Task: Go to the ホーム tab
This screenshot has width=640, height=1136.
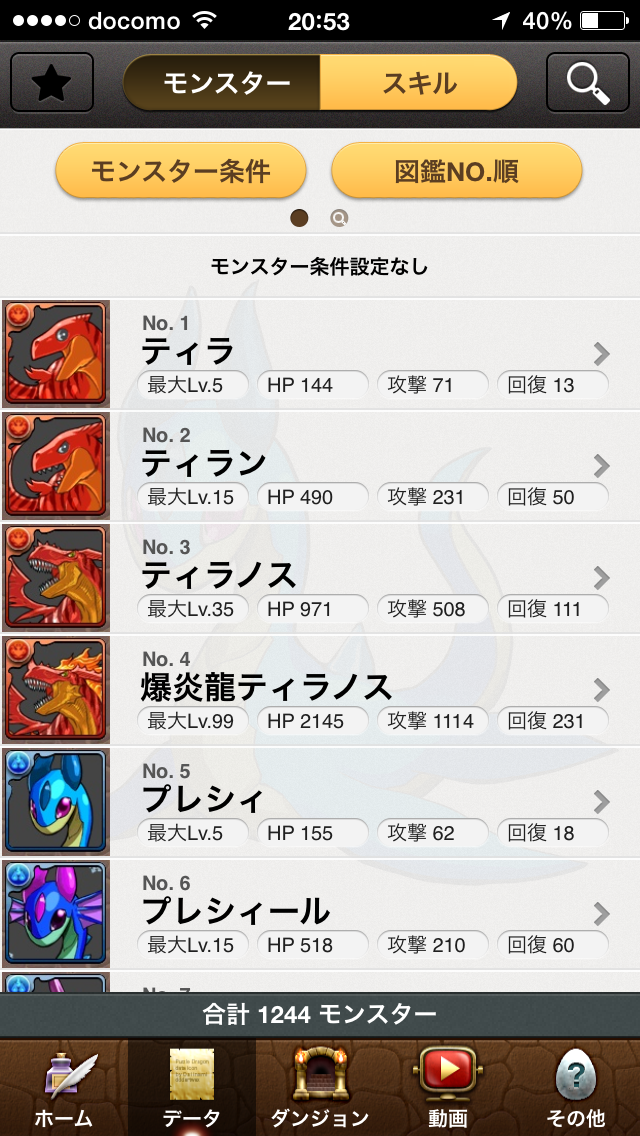Action: 63,1088
